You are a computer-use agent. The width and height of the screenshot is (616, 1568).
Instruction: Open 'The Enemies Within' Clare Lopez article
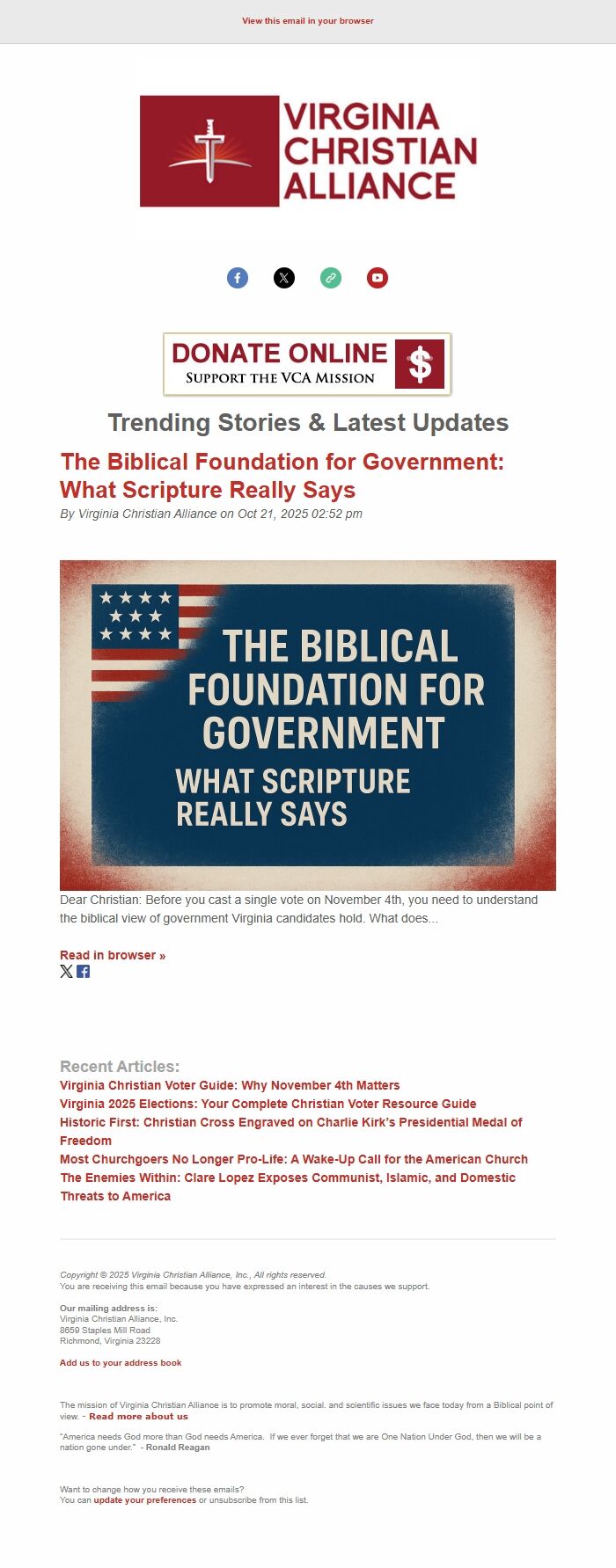pos(288,1186)
